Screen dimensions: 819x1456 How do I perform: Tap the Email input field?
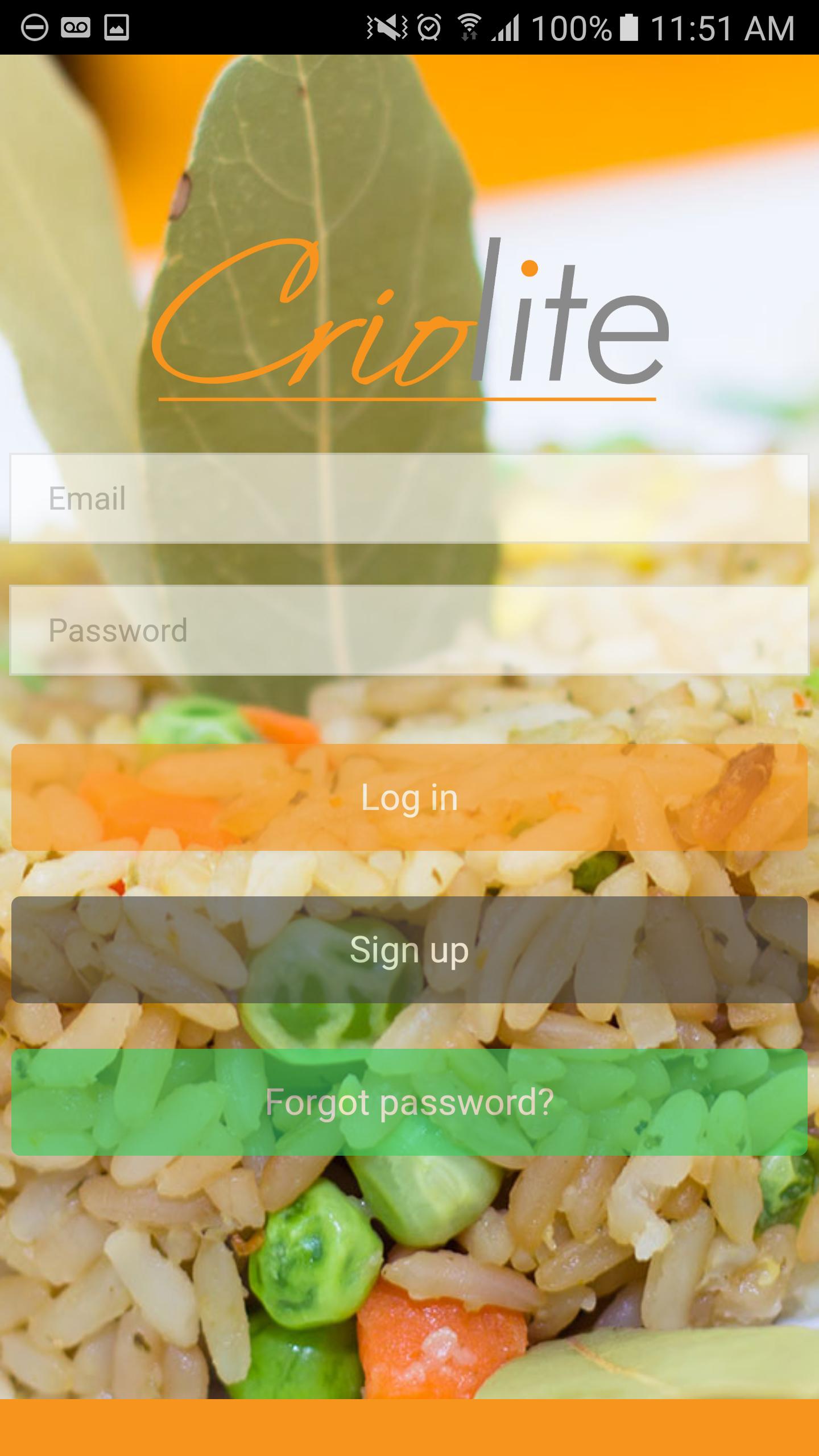[409, 498]
